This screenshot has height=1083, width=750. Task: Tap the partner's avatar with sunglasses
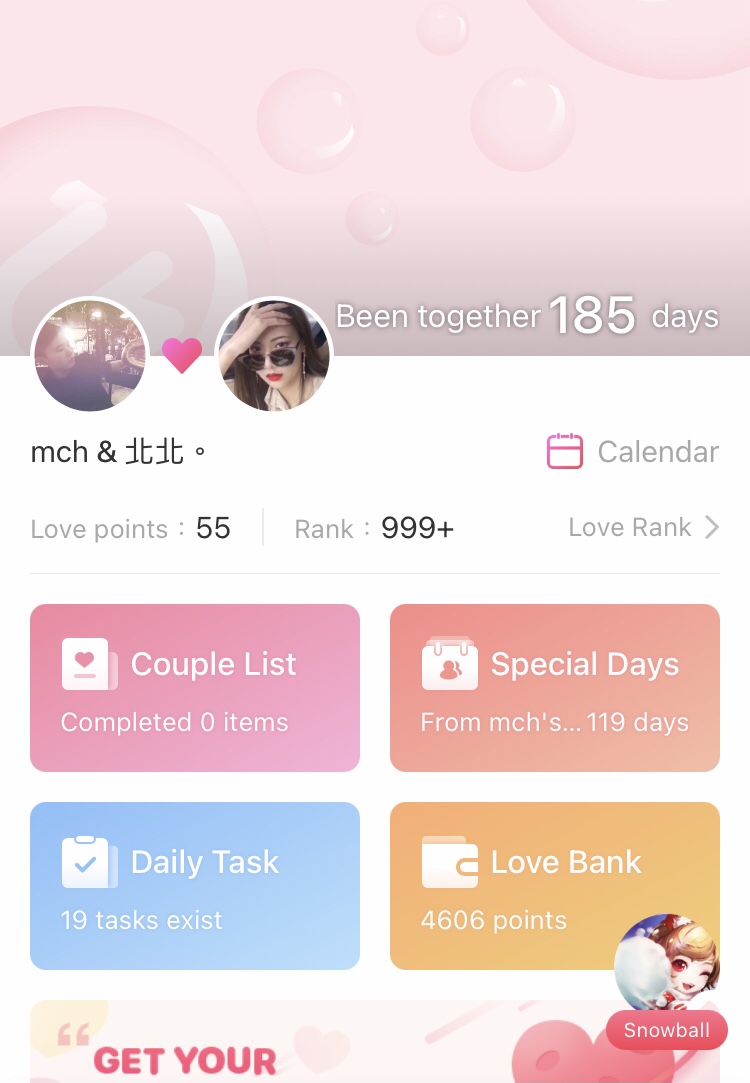(x=274, y=355)
